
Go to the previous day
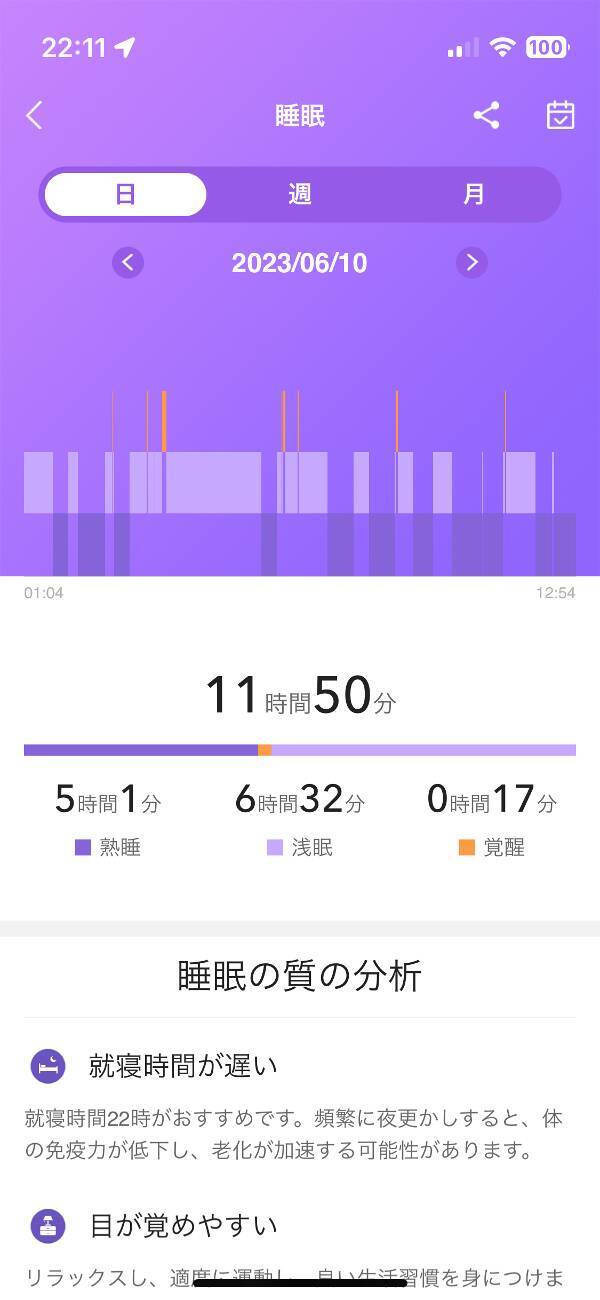(128, 263)
